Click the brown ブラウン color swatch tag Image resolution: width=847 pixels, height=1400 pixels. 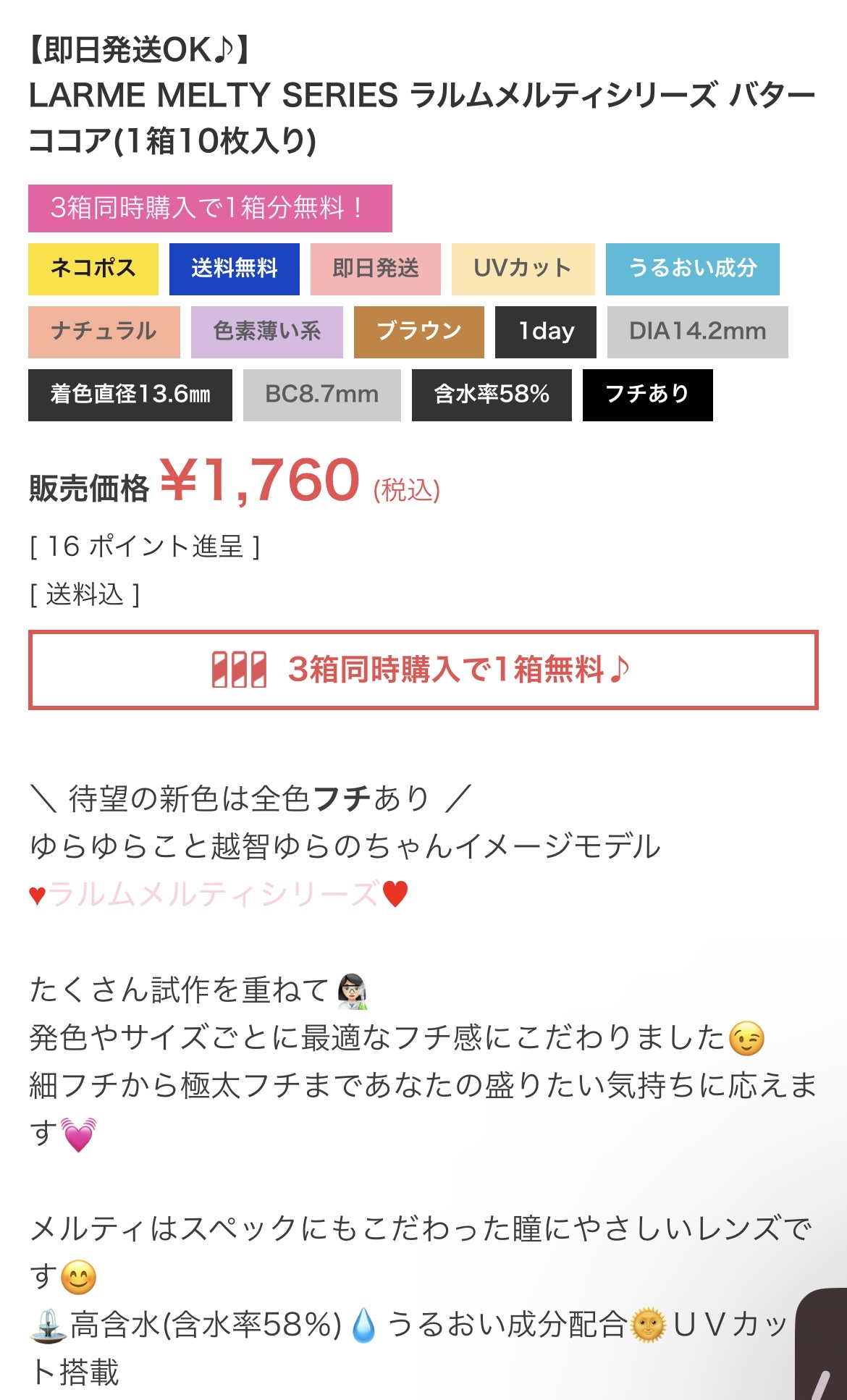[418, 332]
